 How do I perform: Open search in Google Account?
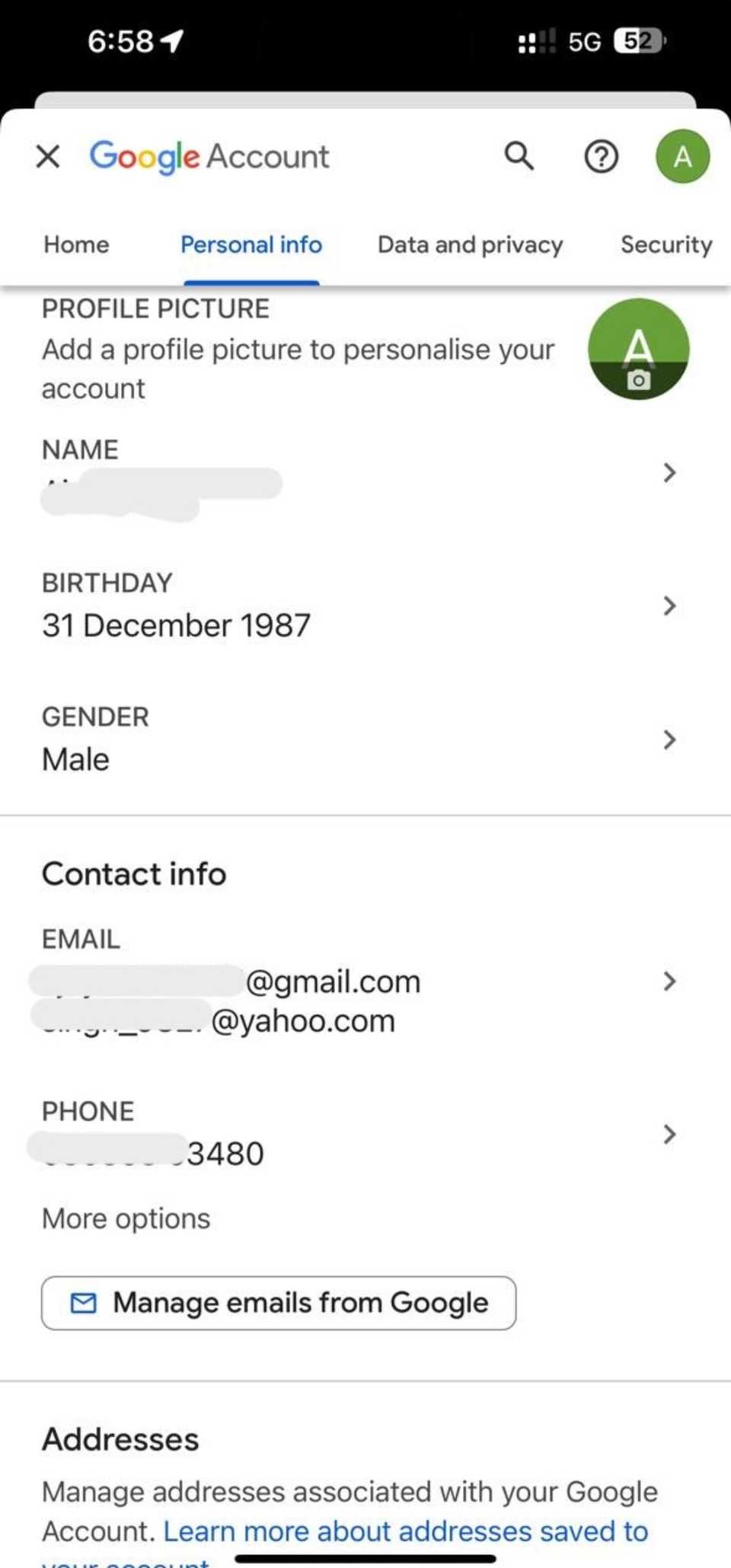(x=519, y=156)
